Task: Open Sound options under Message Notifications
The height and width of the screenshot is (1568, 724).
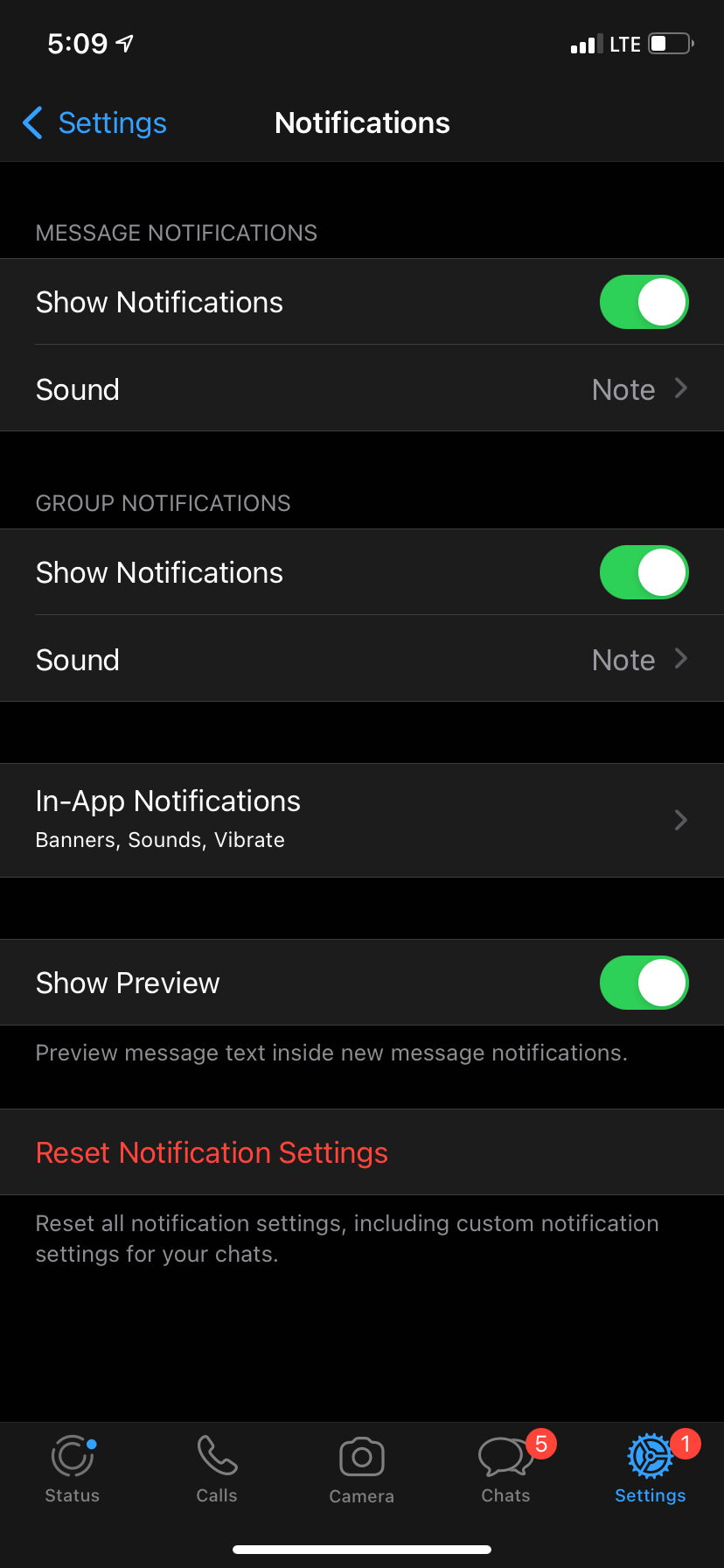Action: pos(362,388)
